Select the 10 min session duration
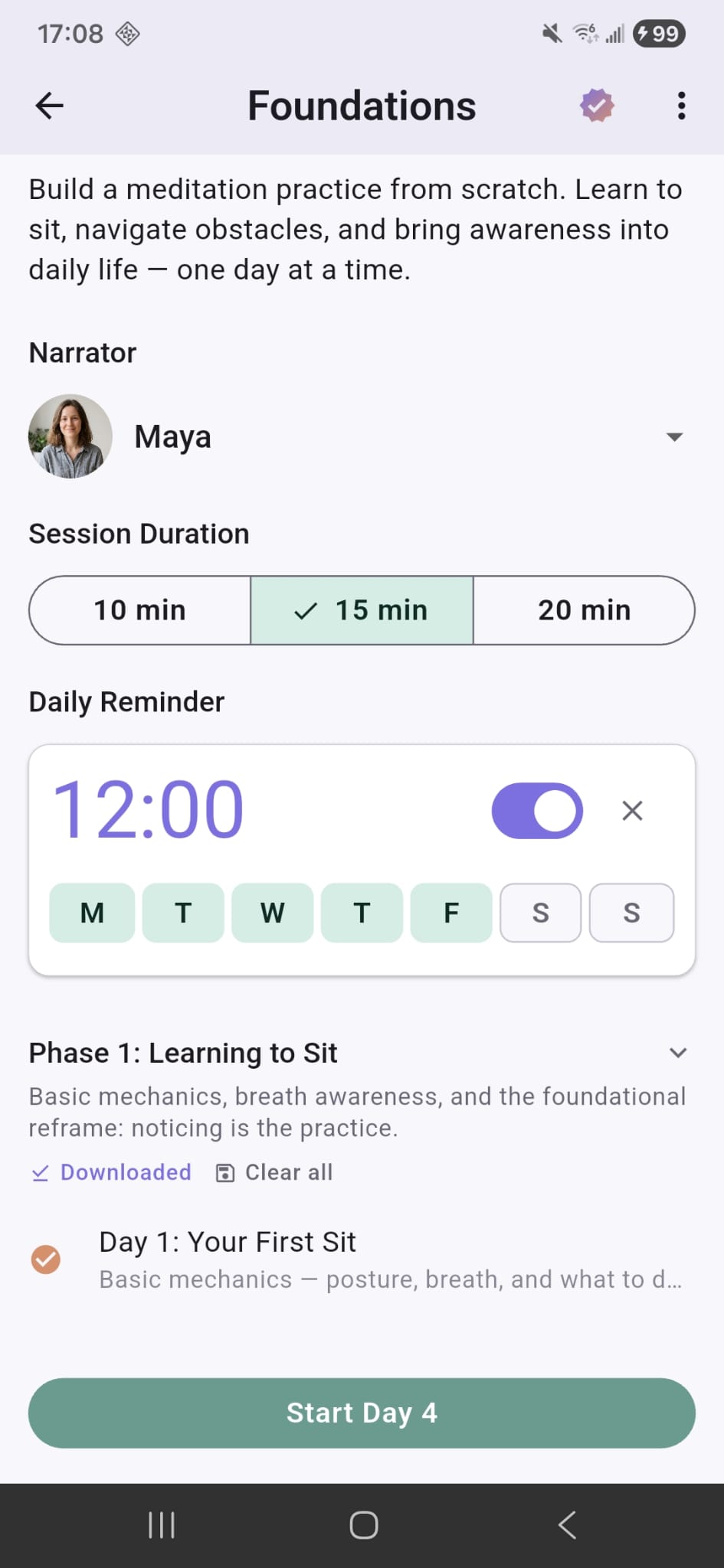The image size is (724, 1568). (139, 610)
